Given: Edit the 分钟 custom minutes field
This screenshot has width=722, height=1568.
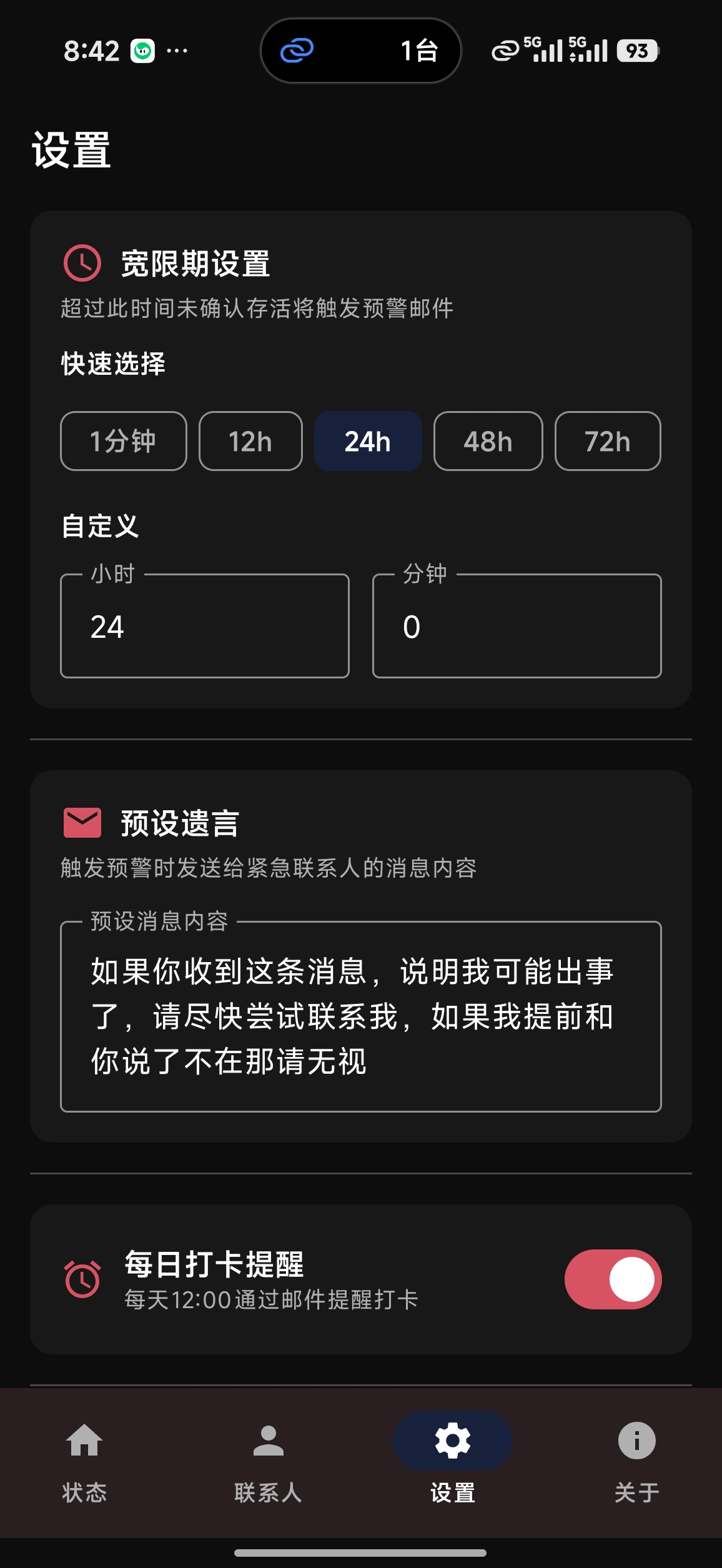Looking at the screenshot, I should [x=517, y=626].
